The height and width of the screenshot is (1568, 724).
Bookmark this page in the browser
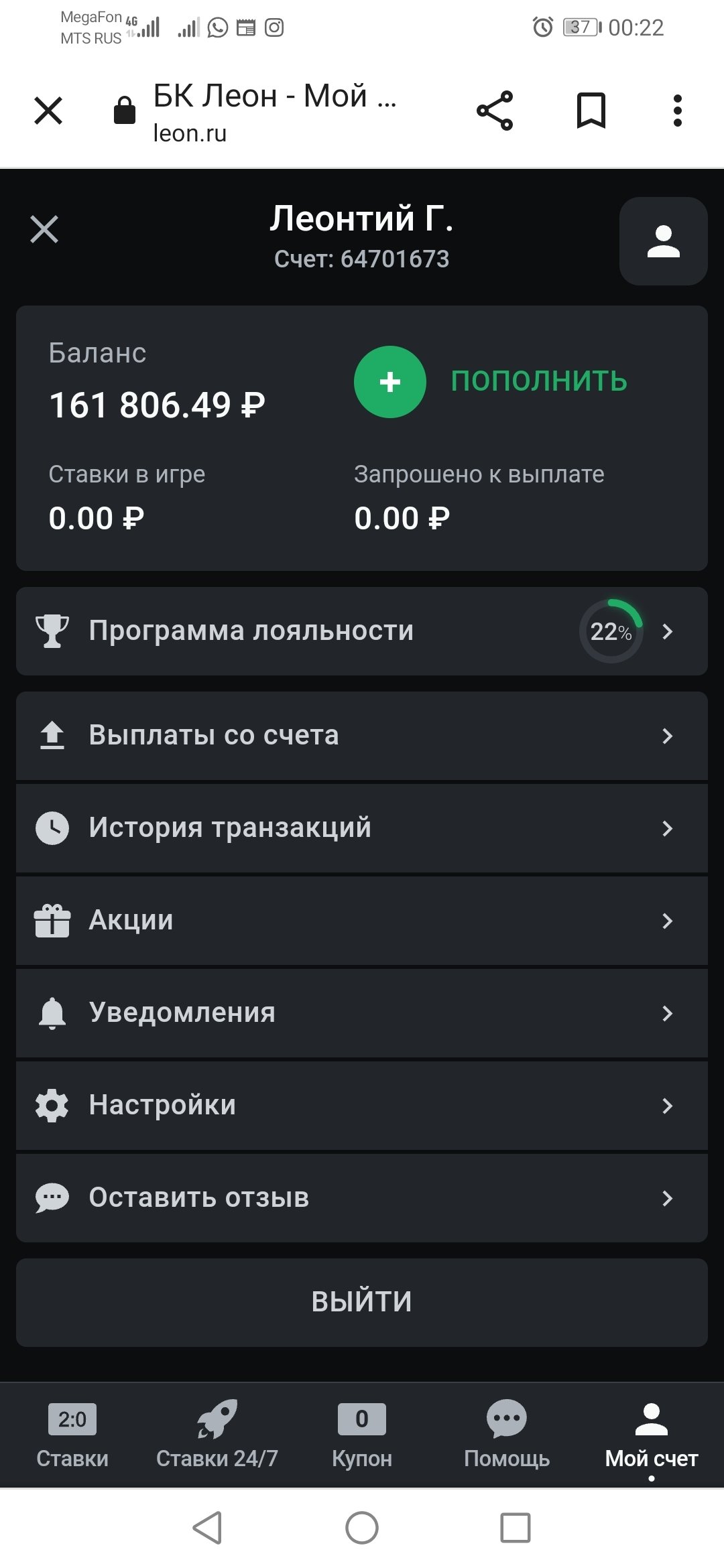591,111
